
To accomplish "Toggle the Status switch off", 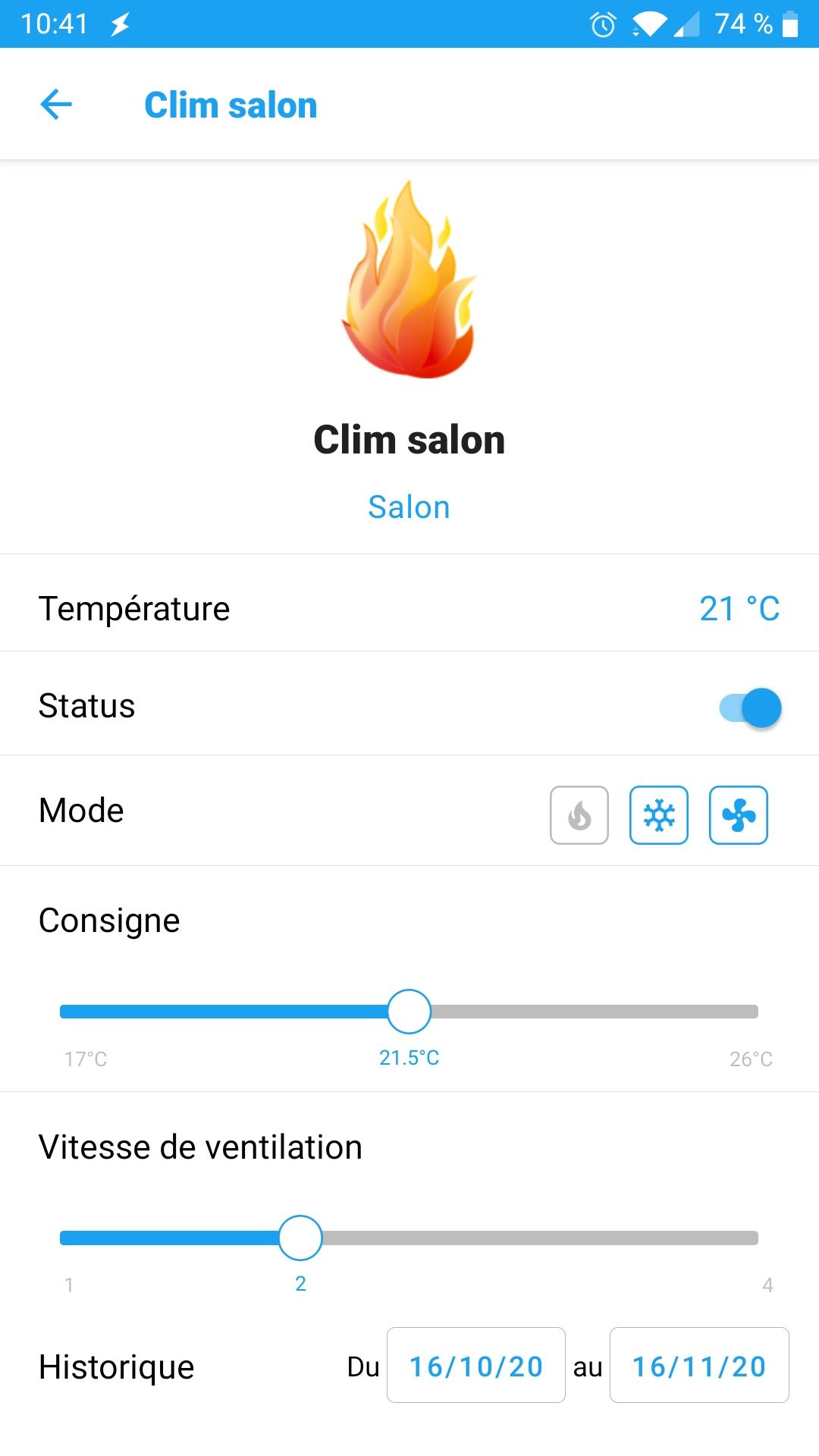I will click(750, 708).
